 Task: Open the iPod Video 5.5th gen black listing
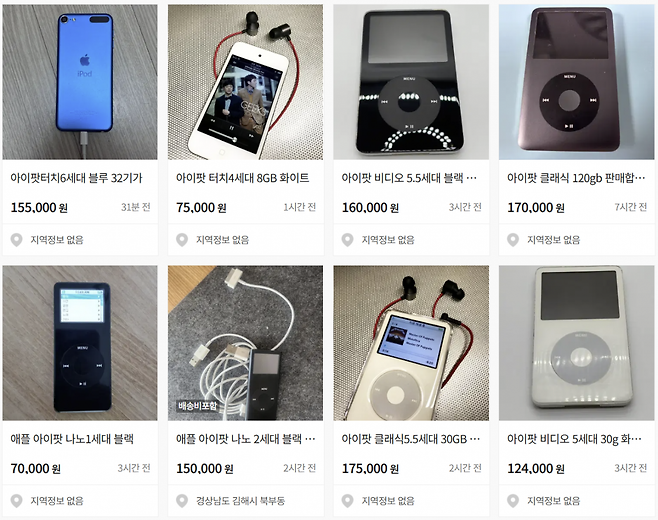(x=410, y=177)
